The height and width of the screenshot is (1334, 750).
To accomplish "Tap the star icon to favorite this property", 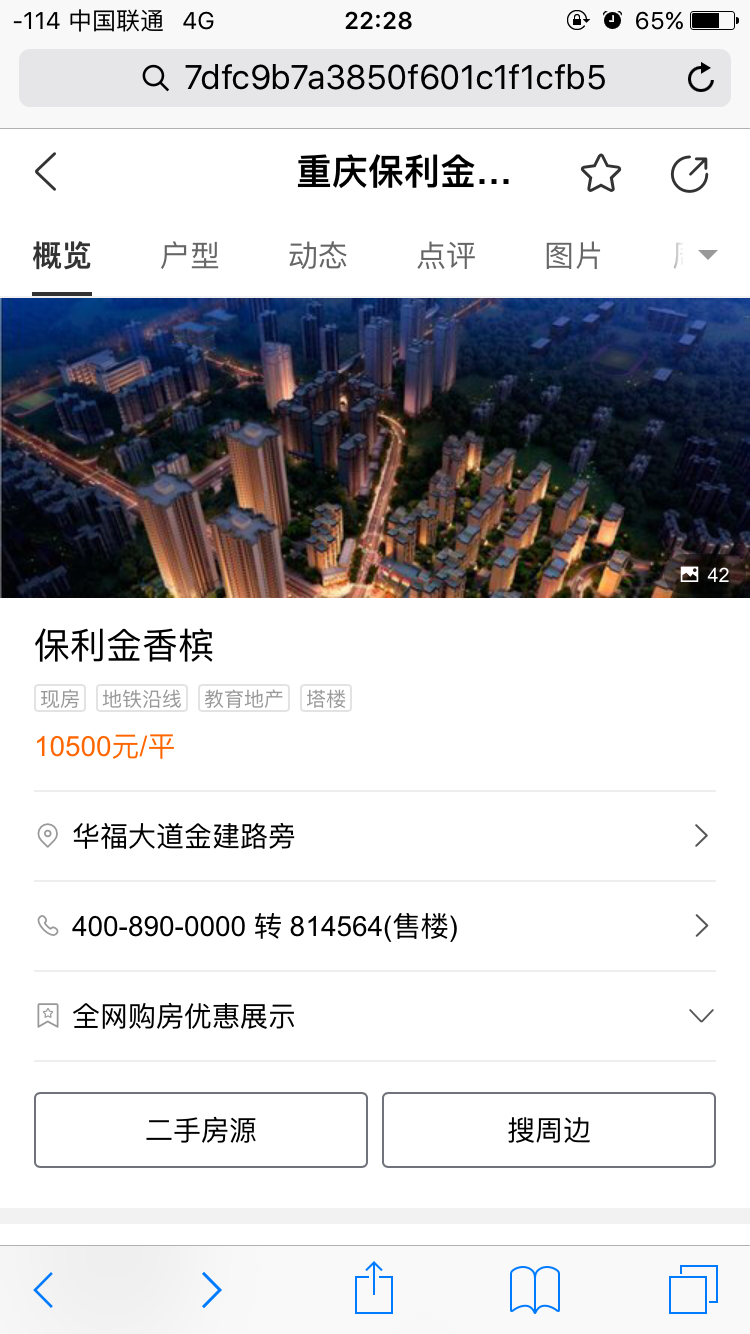I will point(601,172).
